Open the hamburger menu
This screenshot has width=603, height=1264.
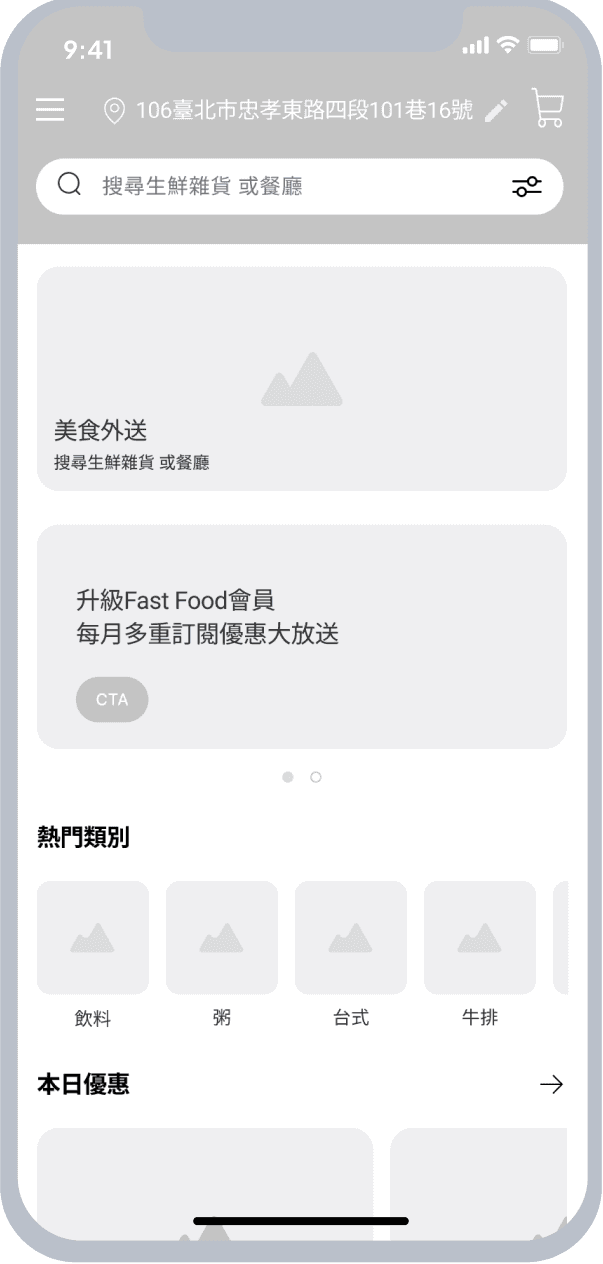click(50, 110)
